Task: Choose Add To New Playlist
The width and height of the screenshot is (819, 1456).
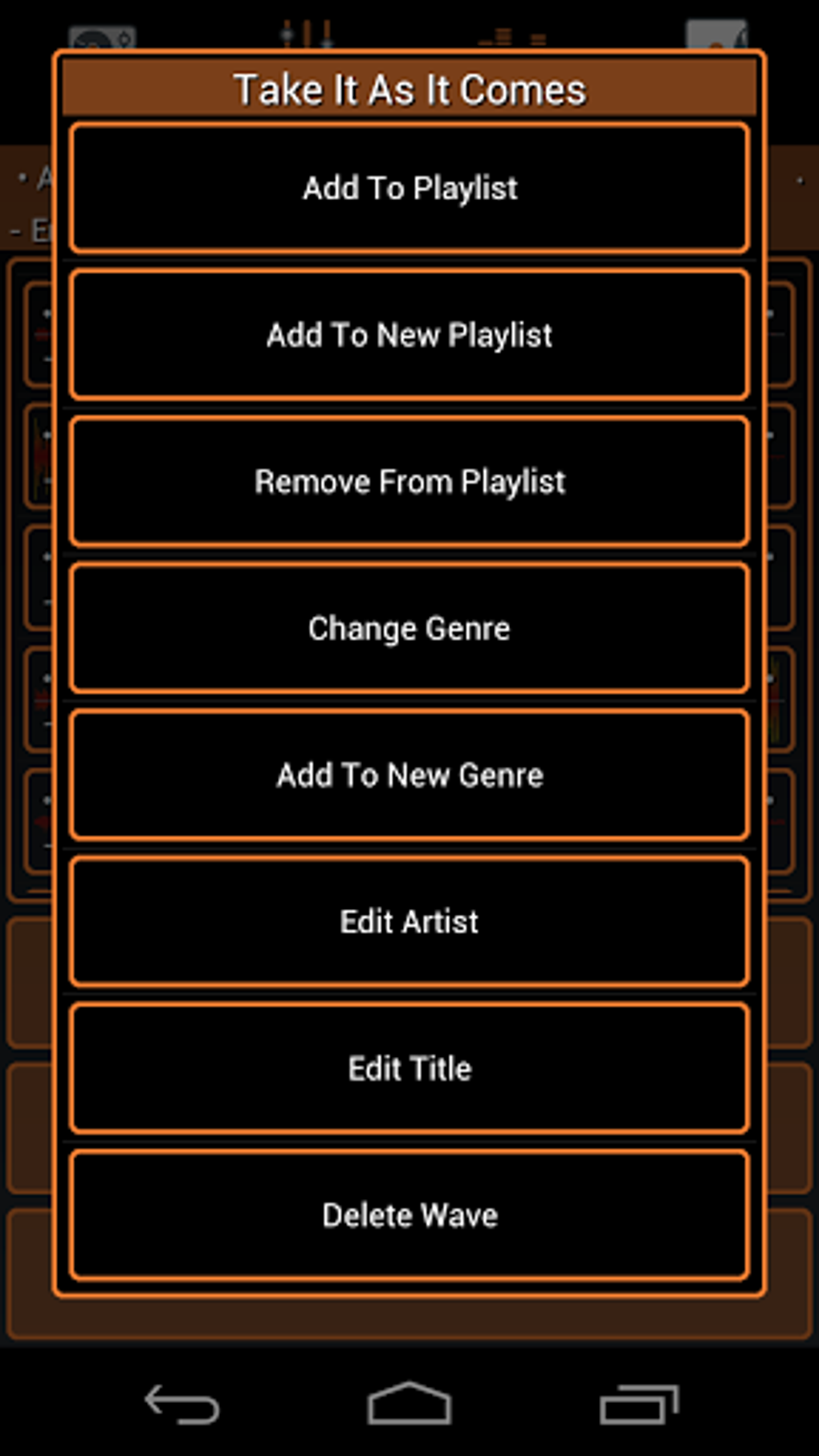Action: pos(409,335)
